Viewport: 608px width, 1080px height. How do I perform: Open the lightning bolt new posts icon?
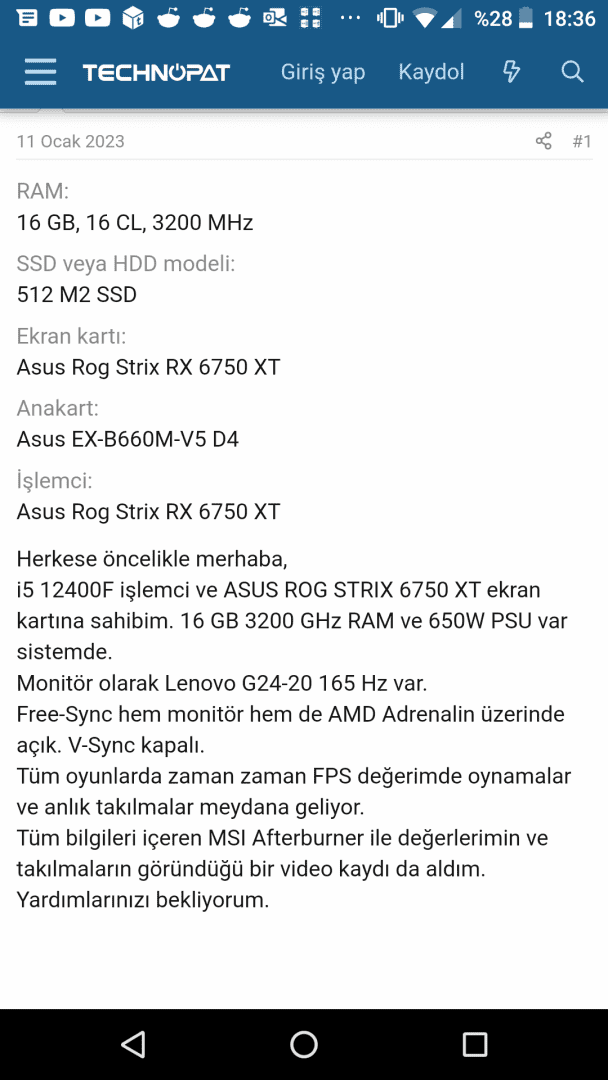tap(511, 72)
